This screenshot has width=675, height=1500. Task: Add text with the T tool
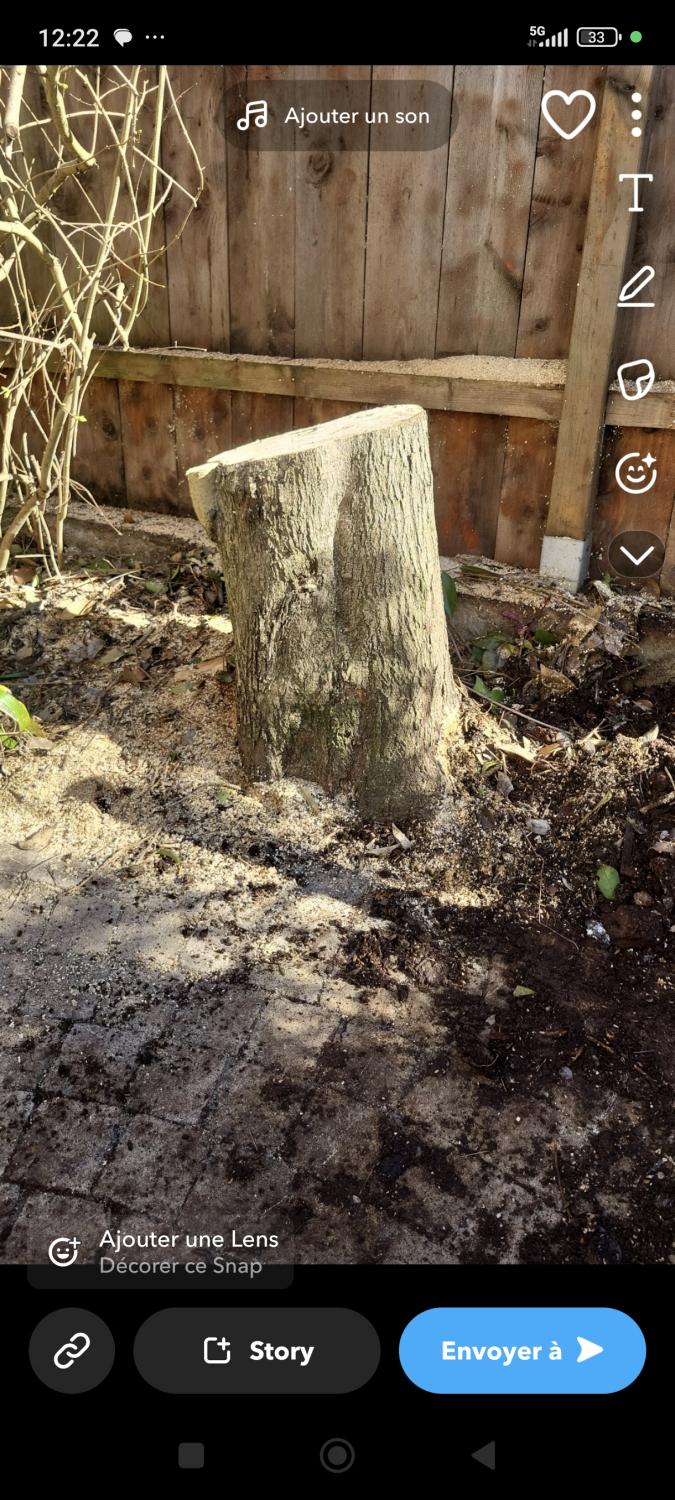click(636, 192)
